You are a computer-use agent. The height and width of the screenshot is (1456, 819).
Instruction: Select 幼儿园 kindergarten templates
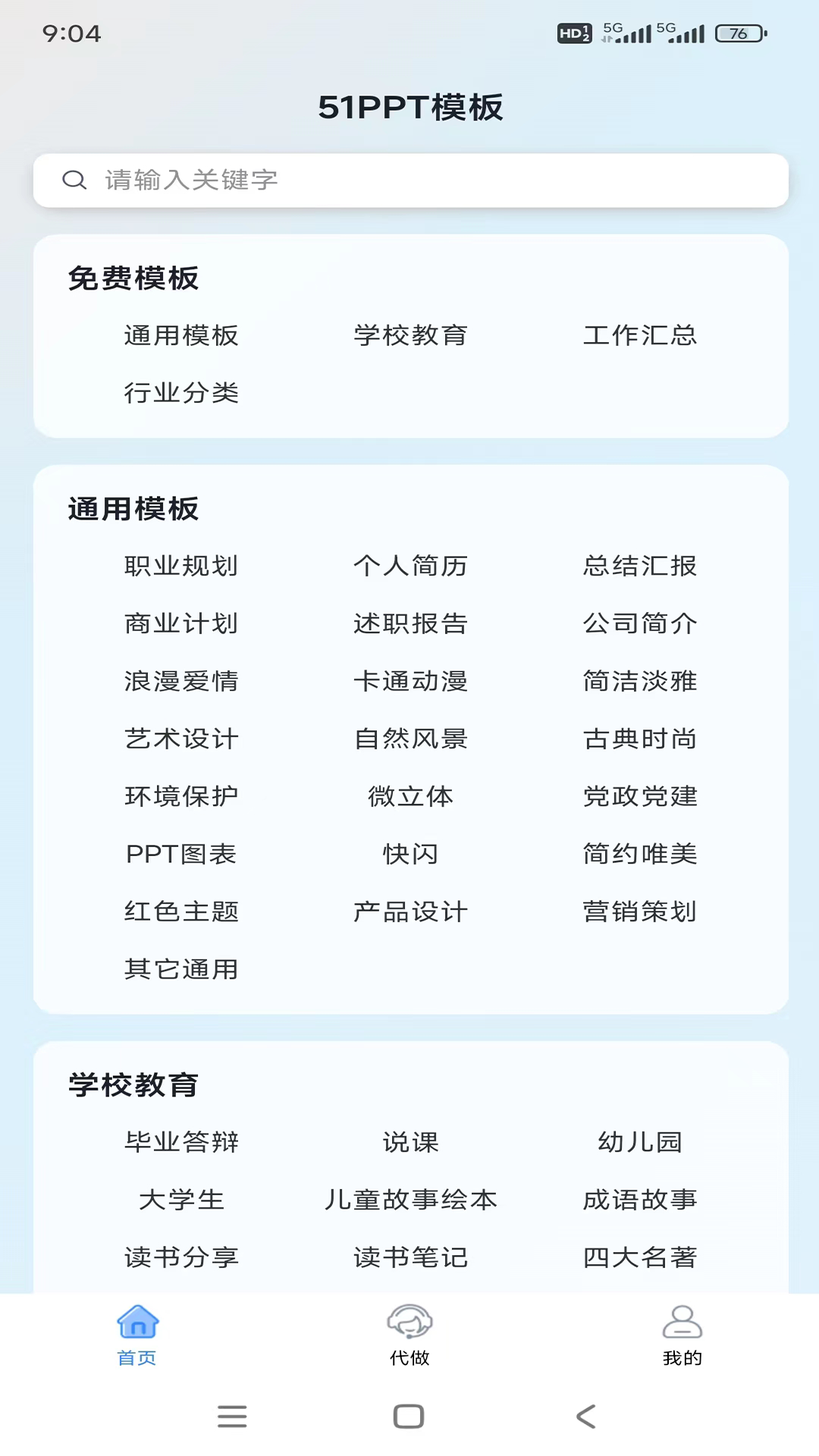[641, 1141]
